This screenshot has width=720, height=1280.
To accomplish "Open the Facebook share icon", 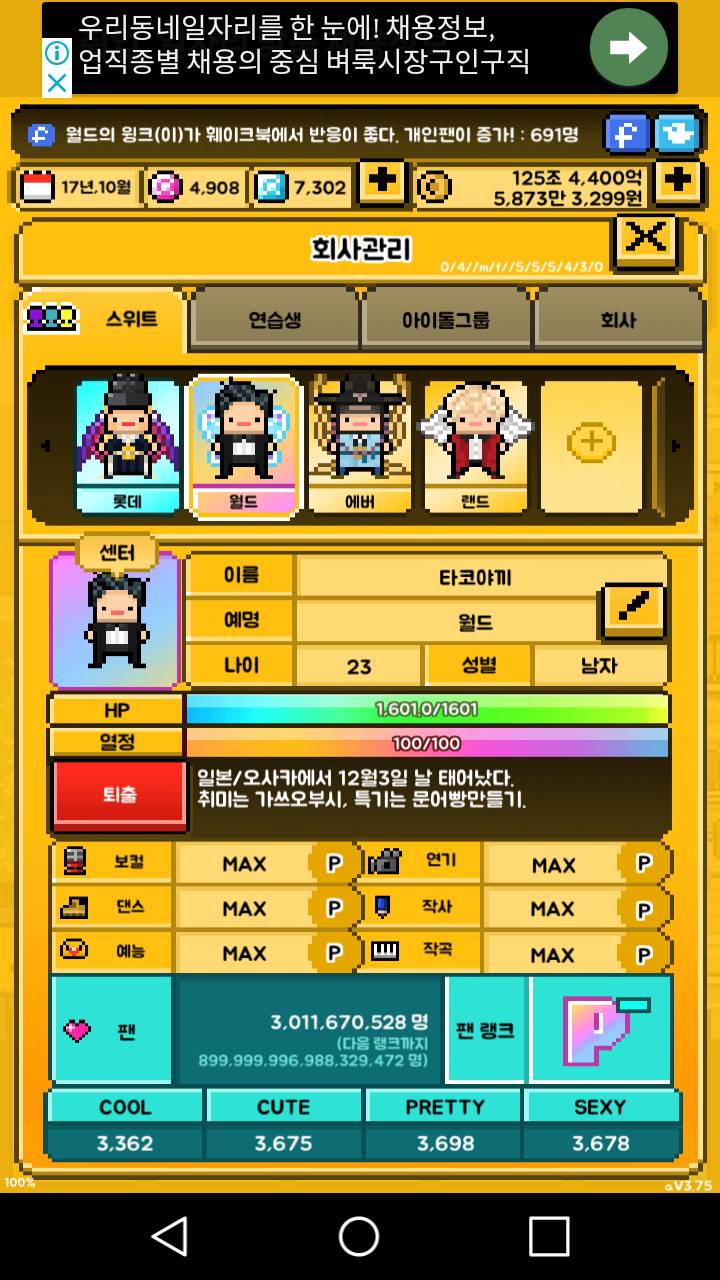I will pyautogui.click(x=626, y=134).
